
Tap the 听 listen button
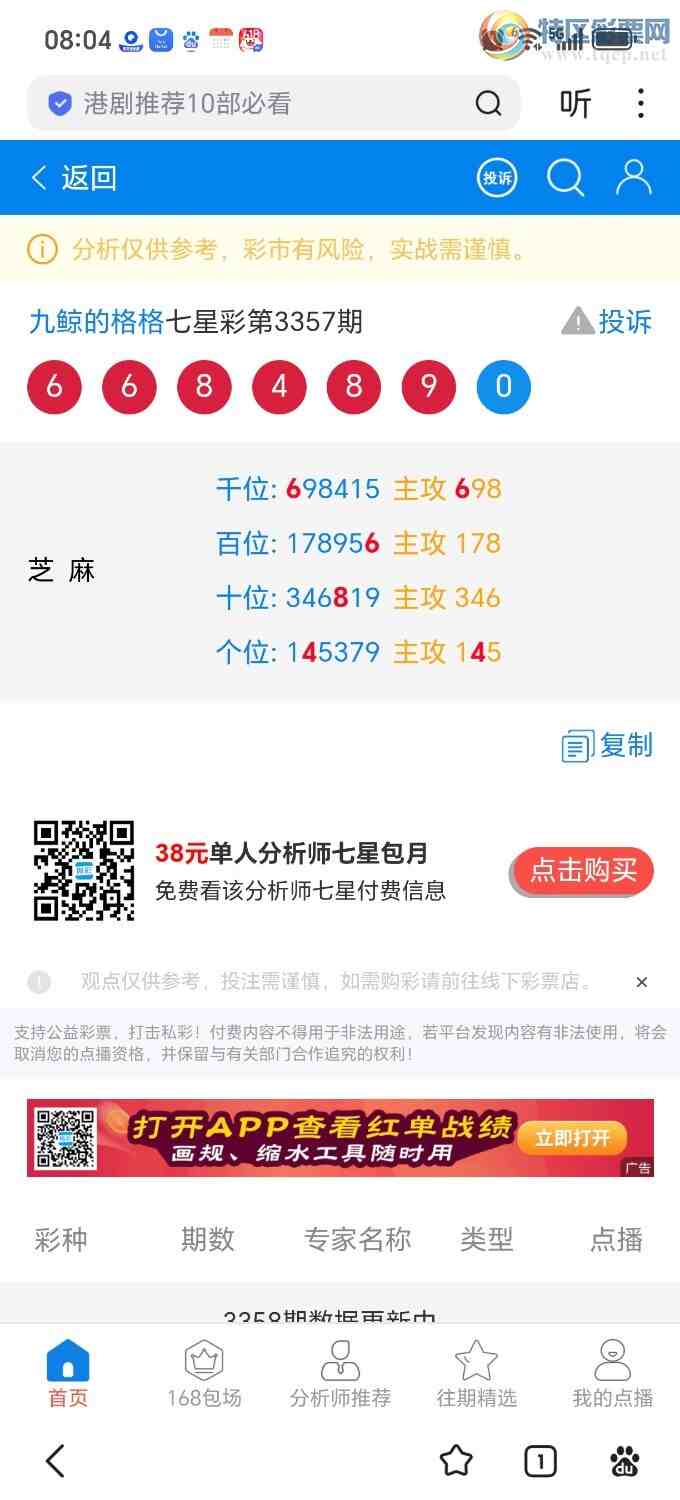click(575, 103)
